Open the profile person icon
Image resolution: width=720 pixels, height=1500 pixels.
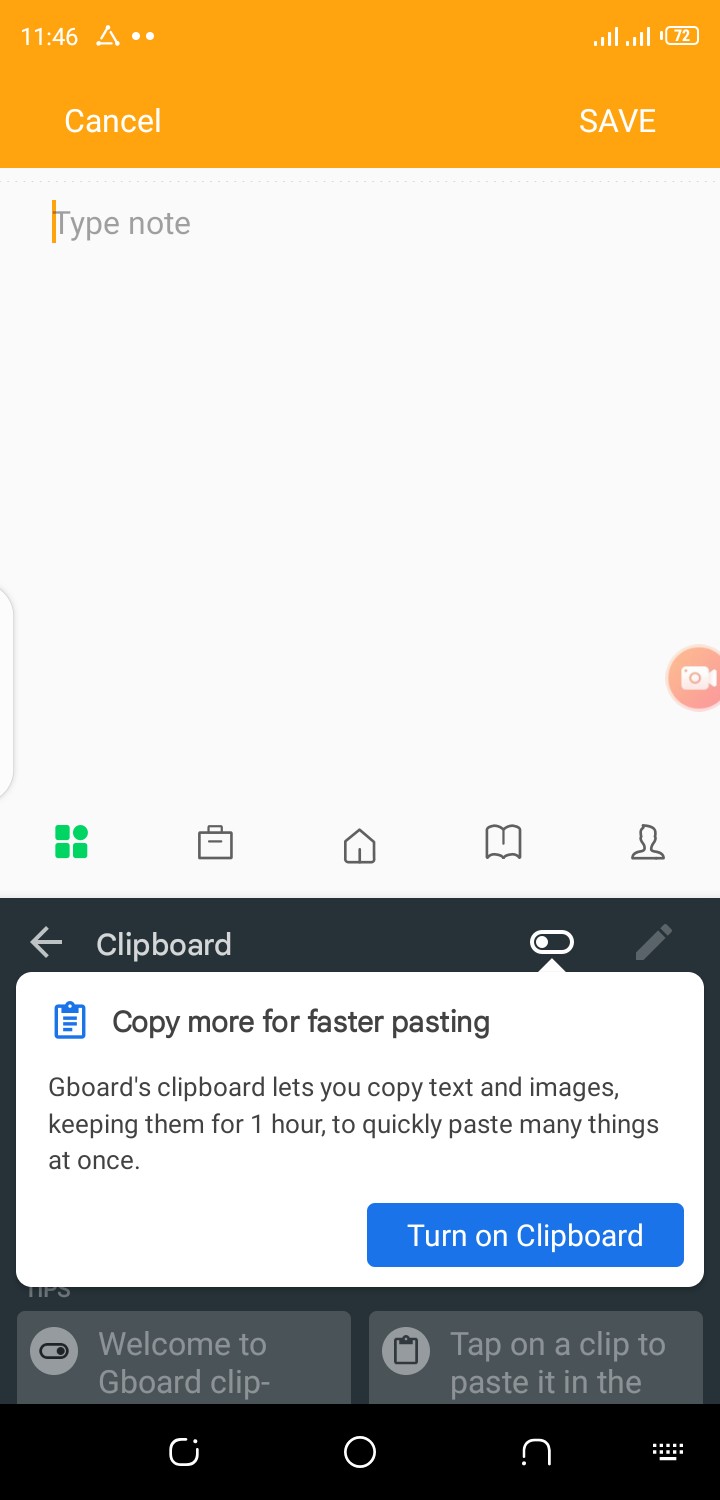648,843
